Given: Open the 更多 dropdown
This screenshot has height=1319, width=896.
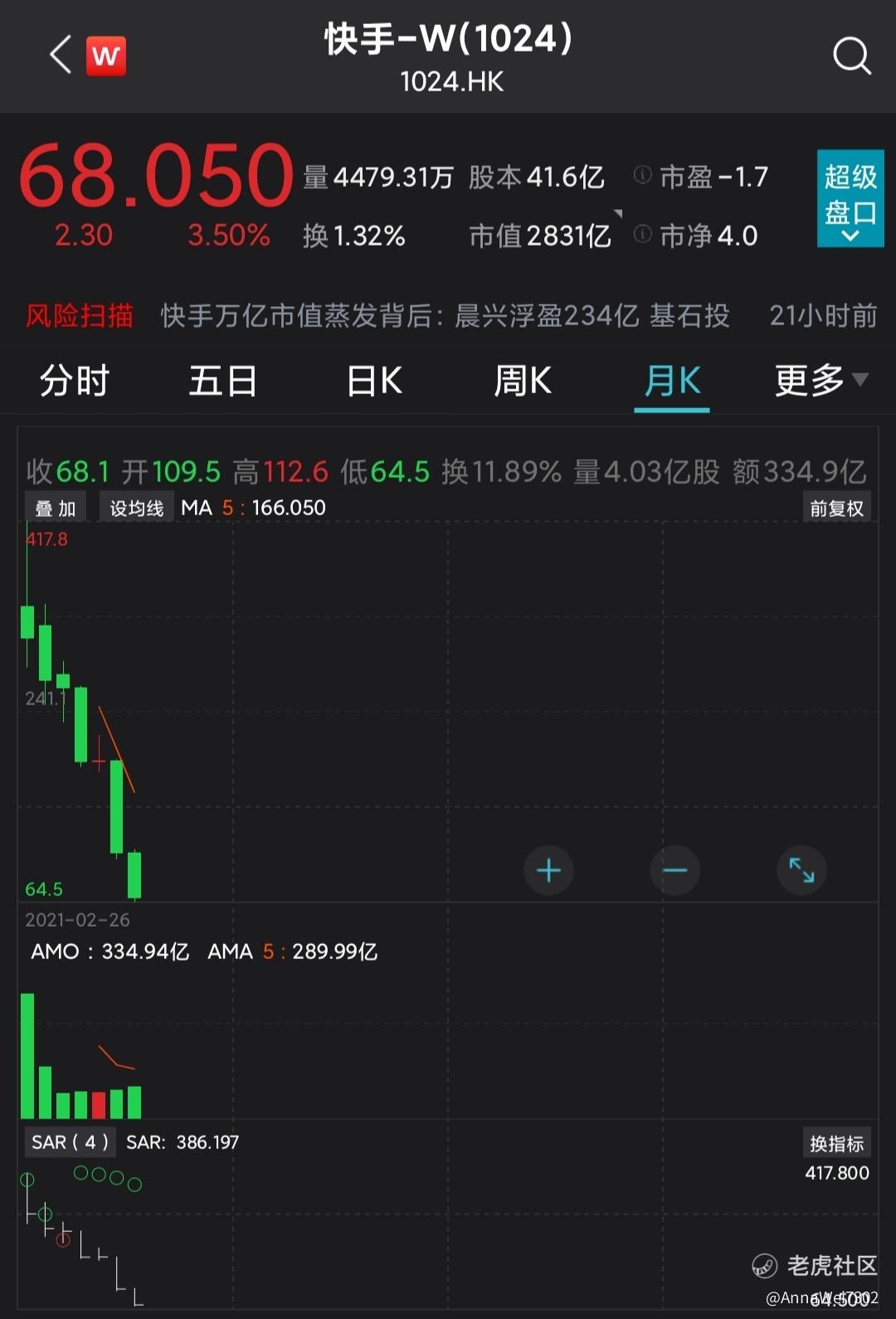Looking at the screenshot, I should (820, 381).
